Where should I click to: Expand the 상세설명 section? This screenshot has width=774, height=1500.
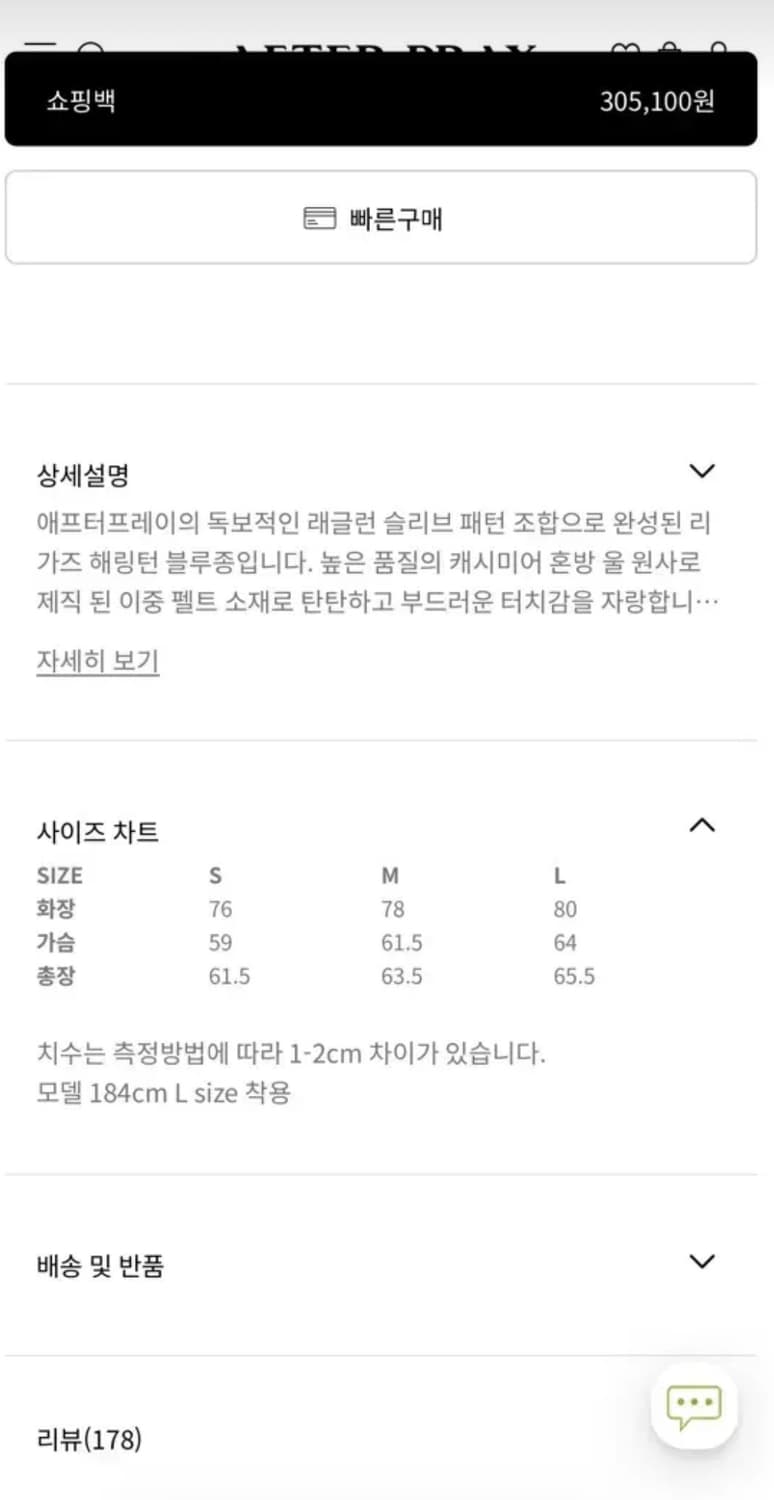coord(703,471)
